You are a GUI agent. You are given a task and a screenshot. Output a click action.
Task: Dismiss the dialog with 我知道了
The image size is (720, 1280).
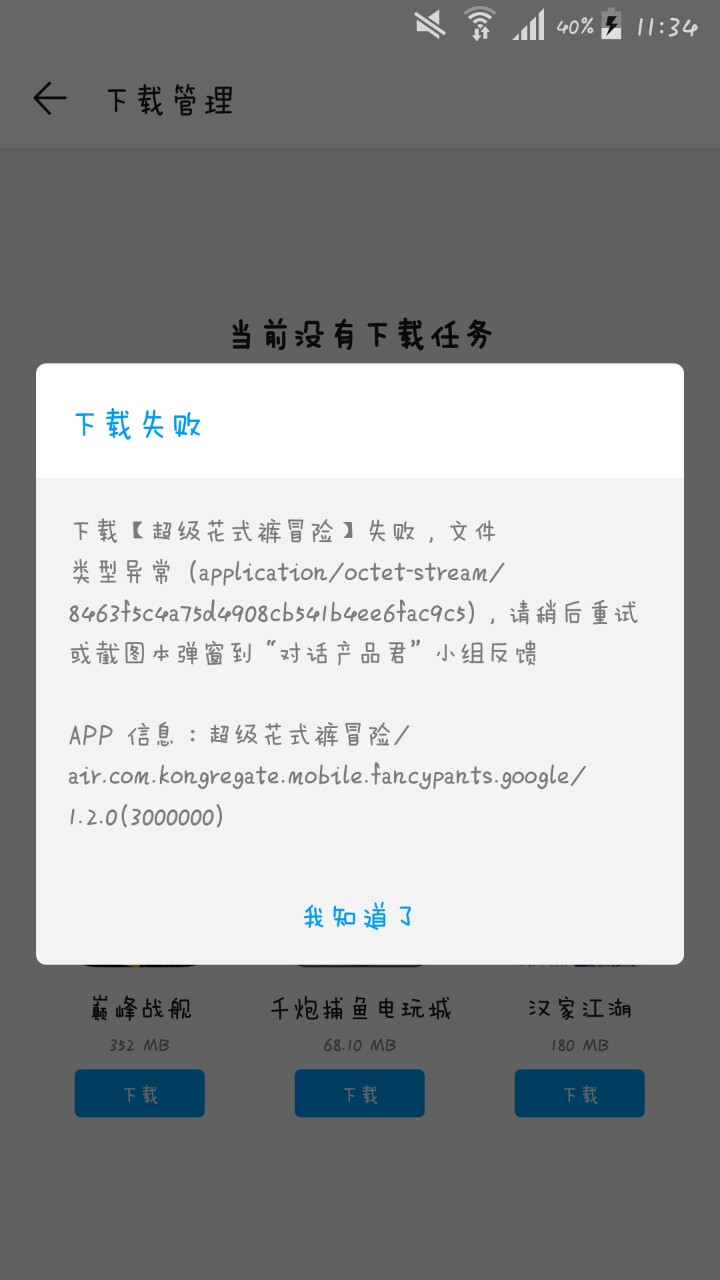[359, 916]
